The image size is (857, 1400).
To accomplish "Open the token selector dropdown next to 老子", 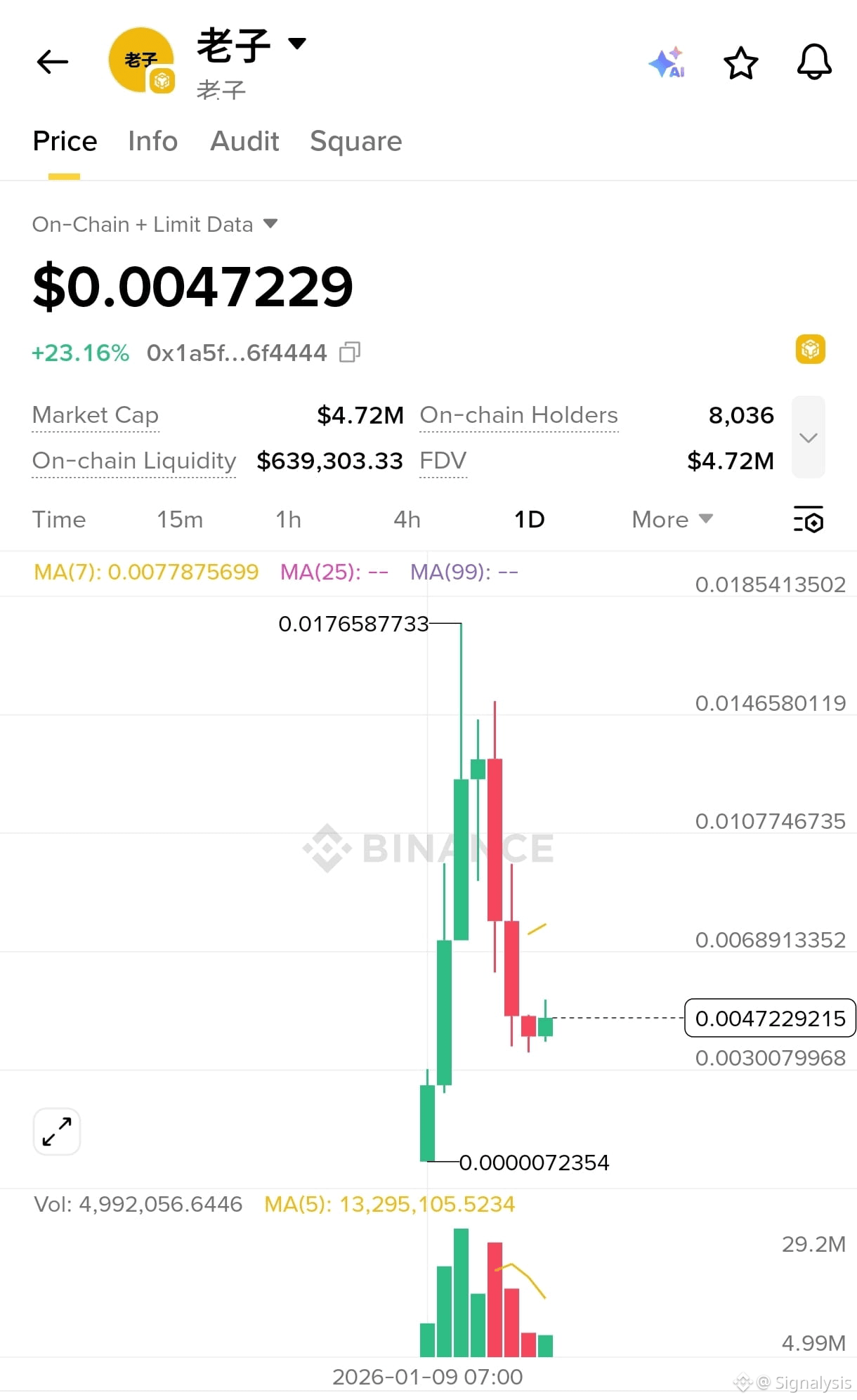I will click(x=297, y=44).
